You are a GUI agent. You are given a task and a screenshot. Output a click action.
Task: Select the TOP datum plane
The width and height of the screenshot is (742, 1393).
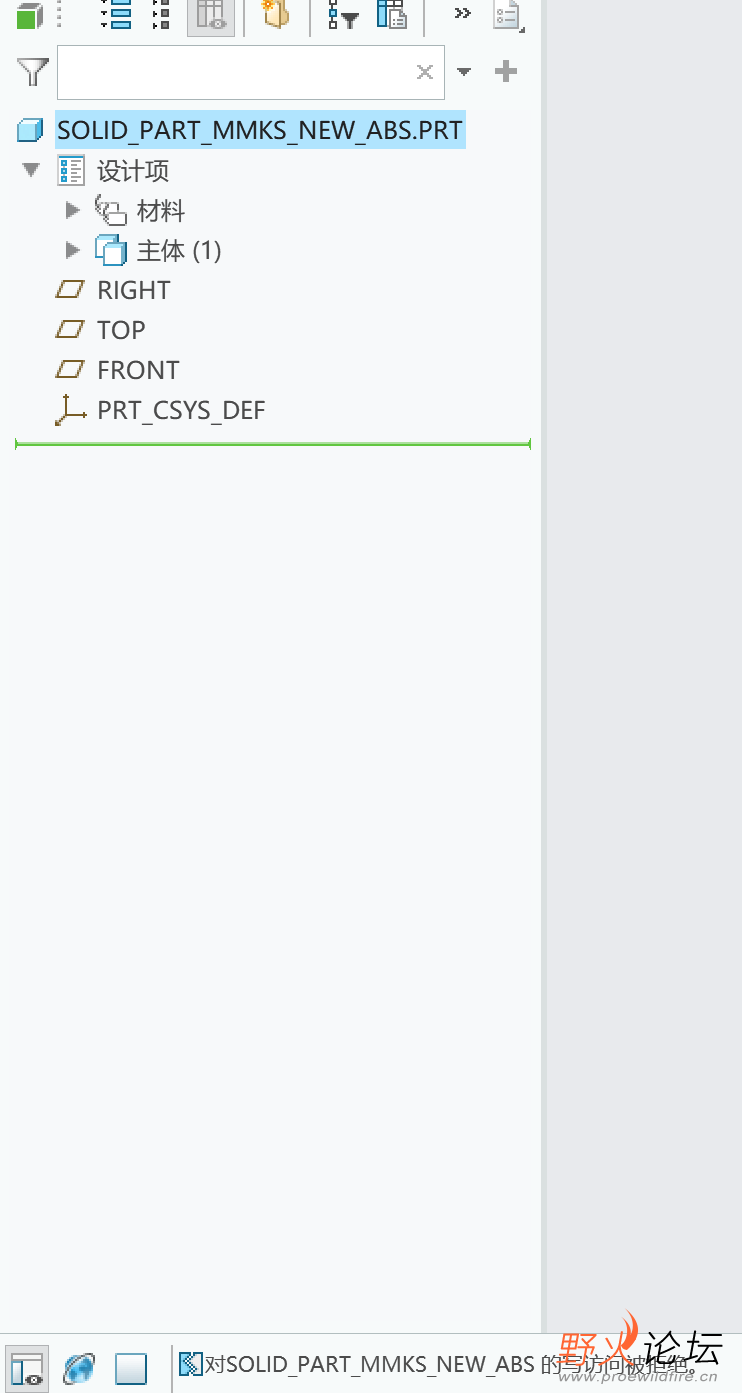tap(121, 330)
